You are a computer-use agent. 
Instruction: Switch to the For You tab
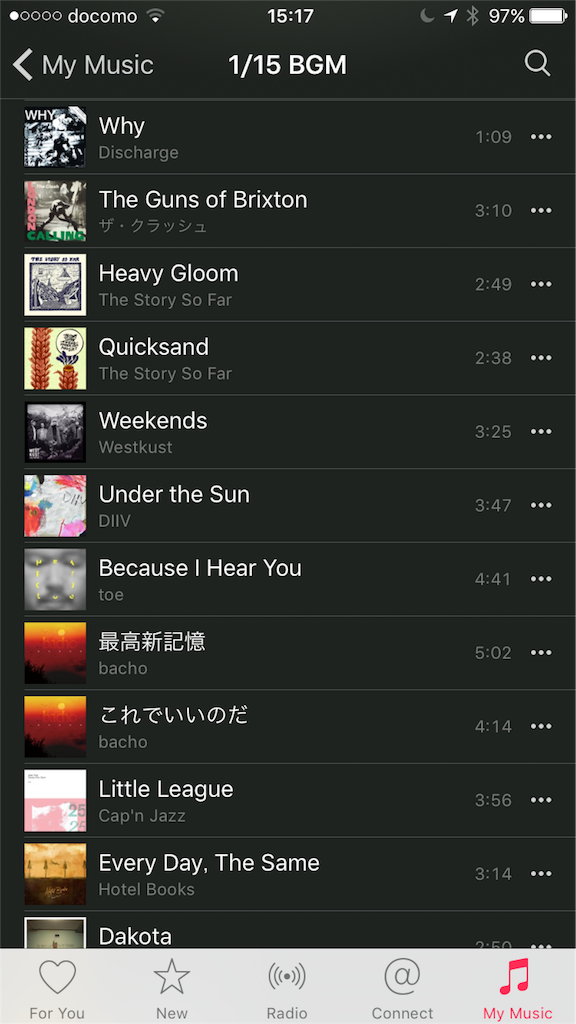tap(57, 987)
